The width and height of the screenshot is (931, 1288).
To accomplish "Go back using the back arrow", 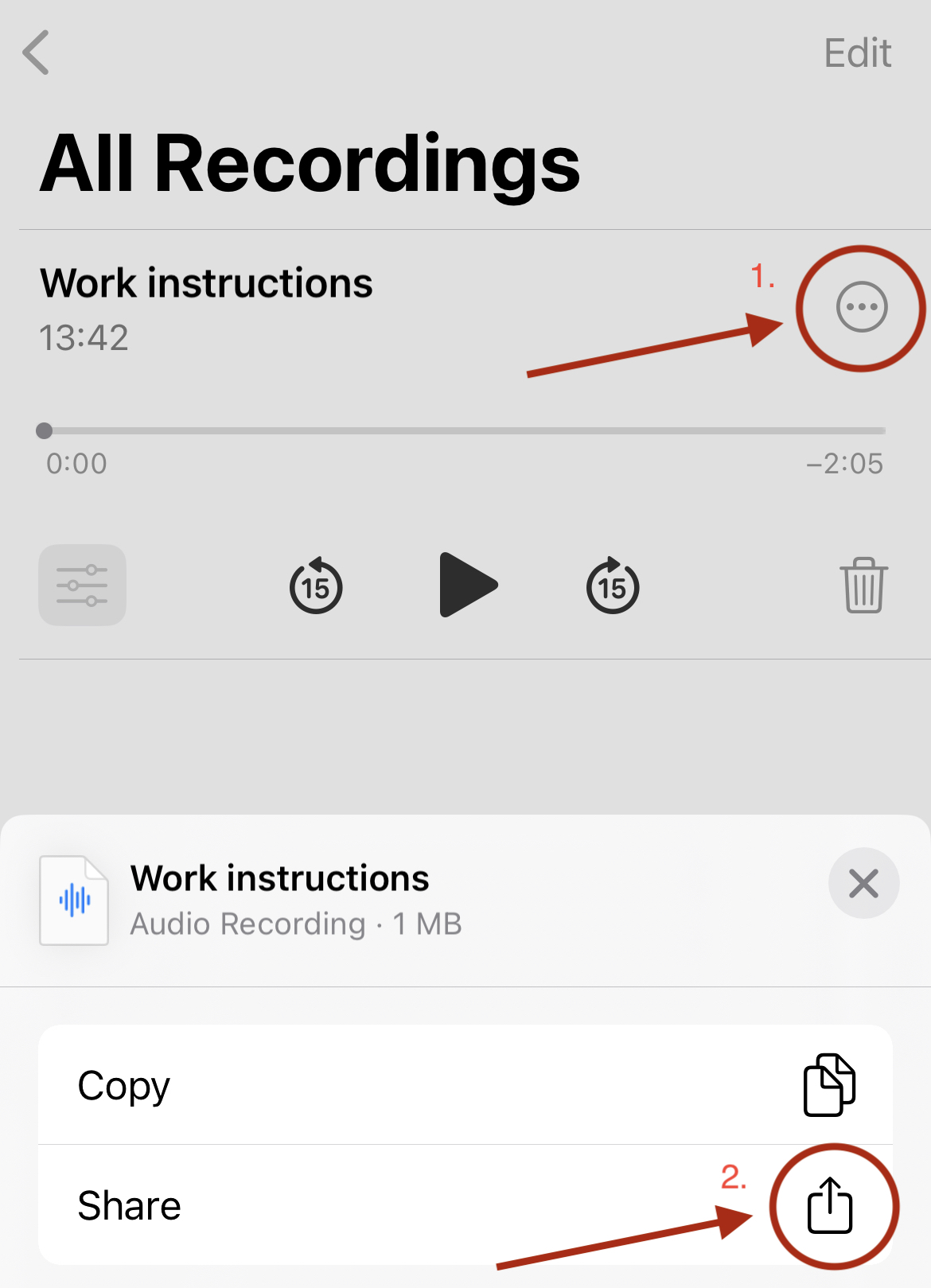I will pyautogui.click(x=37, y=53).
